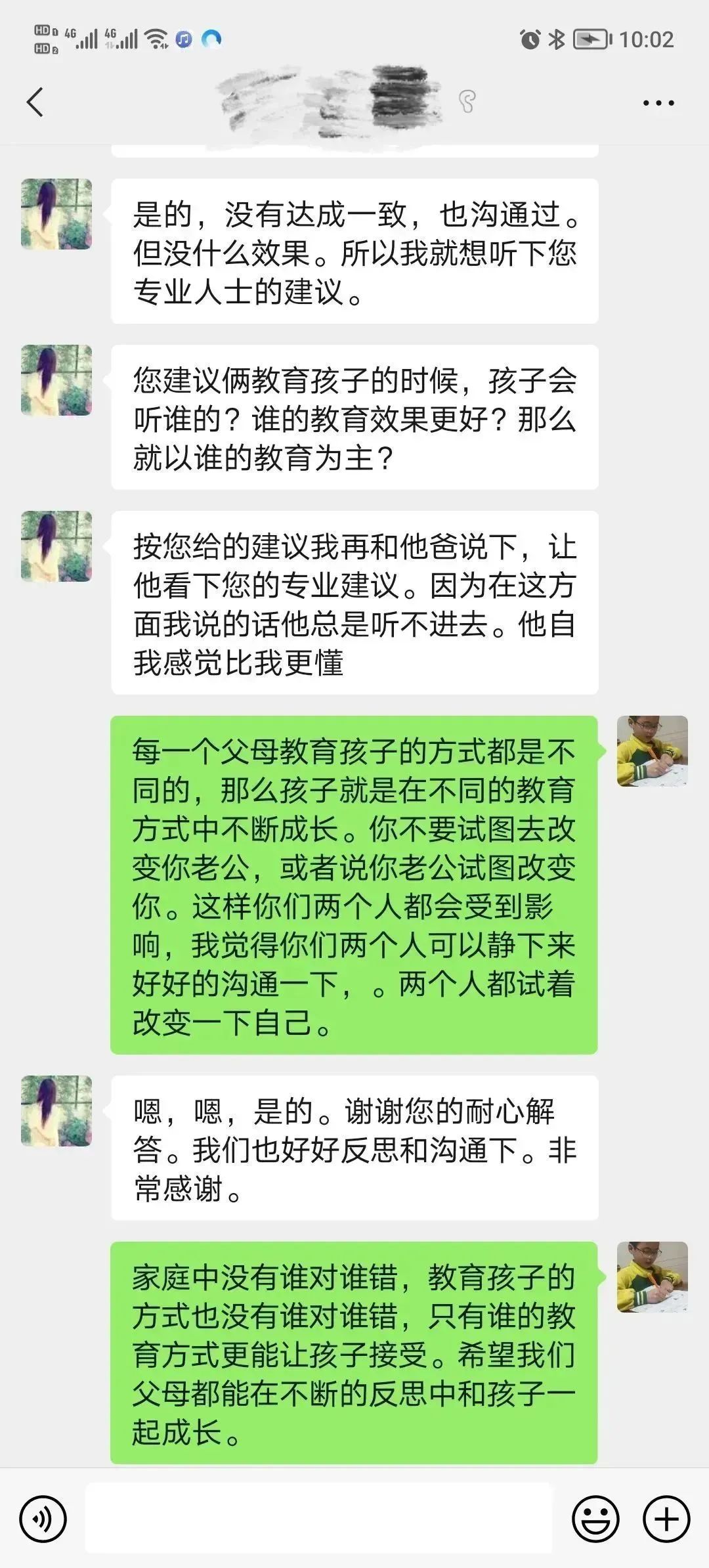Open the emoji sticker panel
This screenshot has height=1568, width=709.
coord(595,1519)
